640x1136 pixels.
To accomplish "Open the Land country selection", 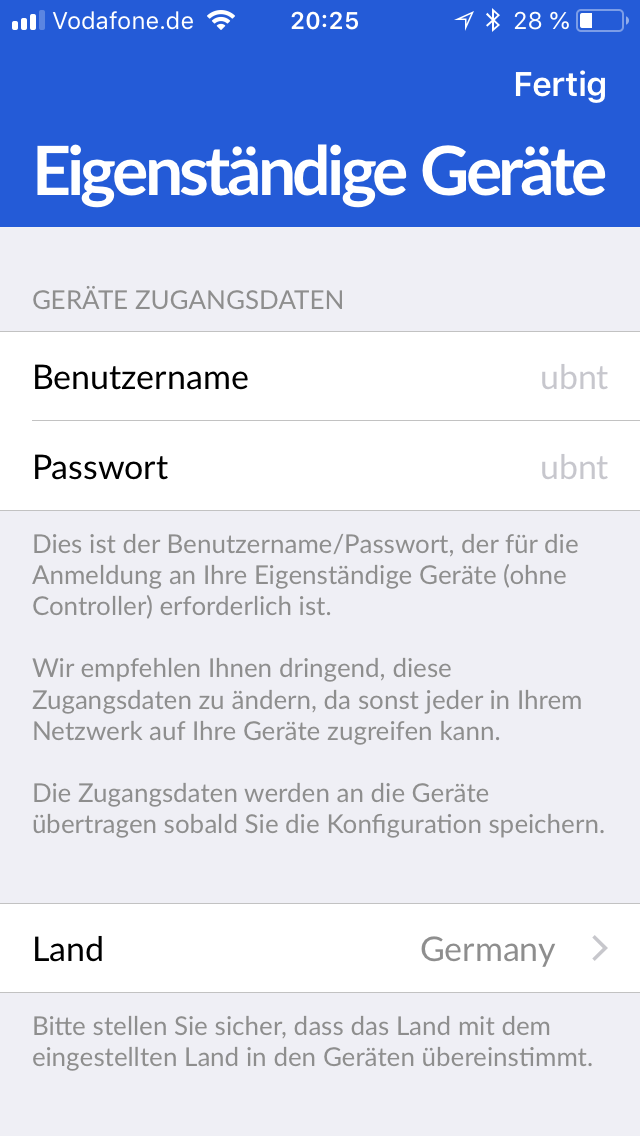I will [320, 948].
